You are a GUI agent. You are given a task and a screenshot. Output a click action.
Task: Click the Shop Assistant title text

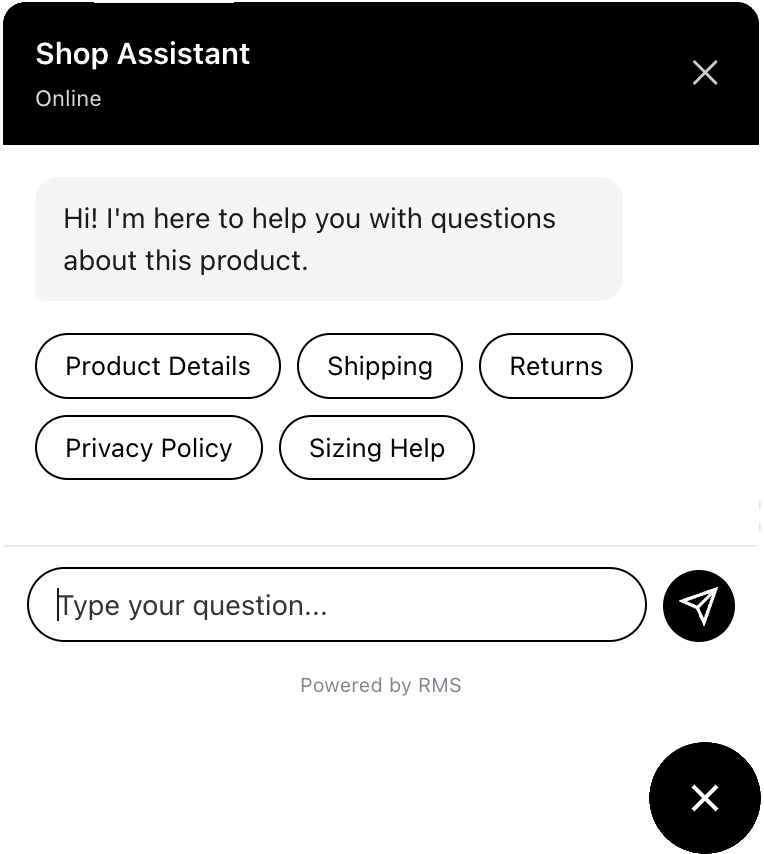(x=142, y=54)
